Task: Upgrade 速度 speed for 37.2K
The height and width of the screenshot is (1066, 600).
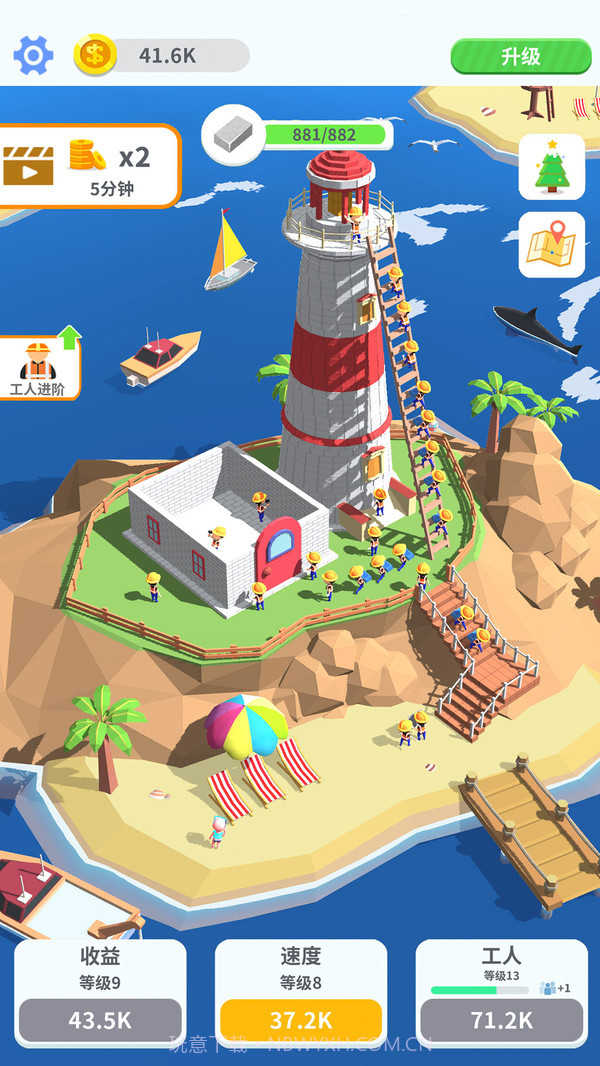Action: pyautogui.click(x=301, y=1019)
